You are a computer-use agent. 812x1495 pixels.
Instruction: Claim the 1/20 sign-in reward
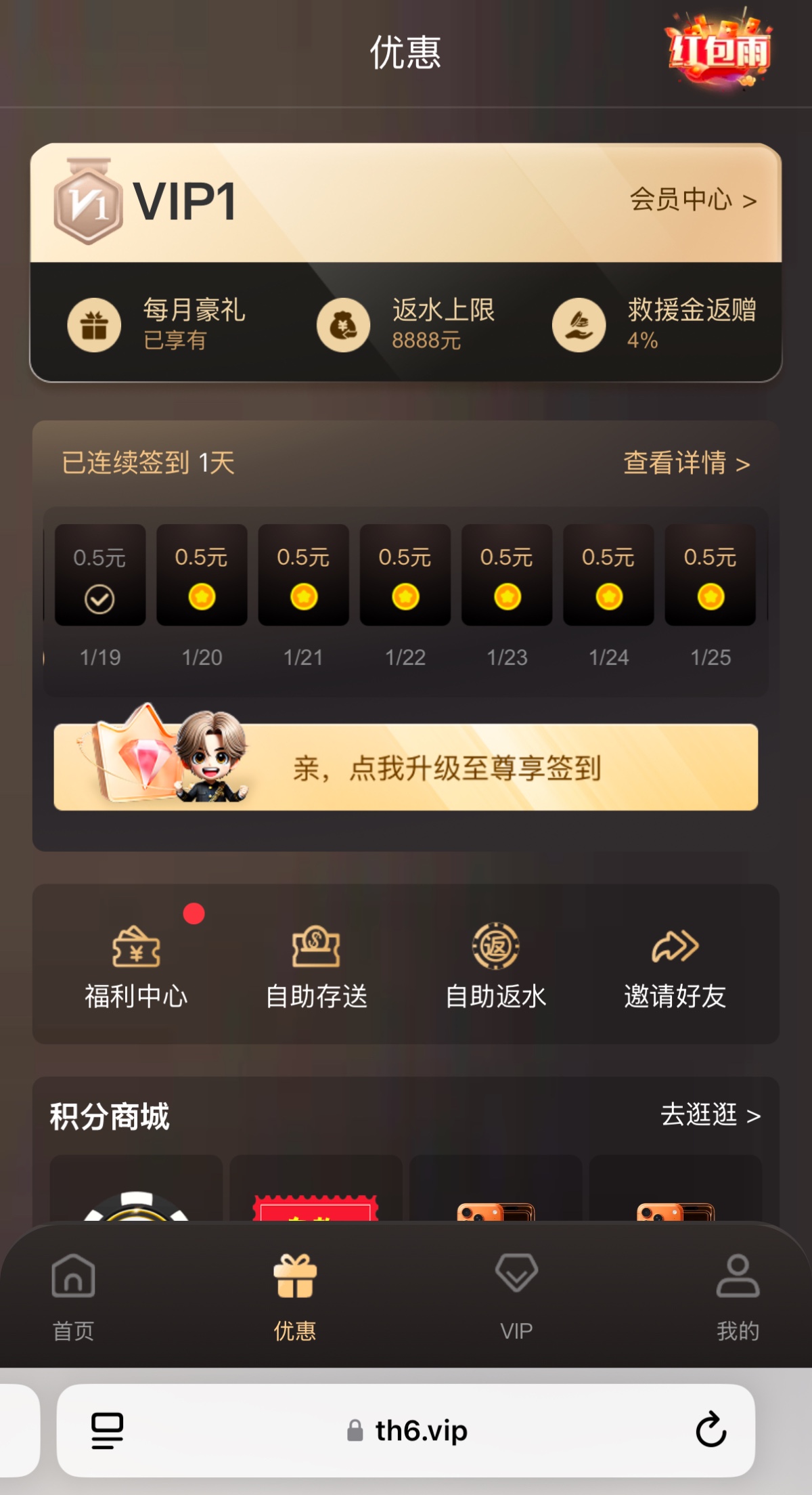coord(202,574)
